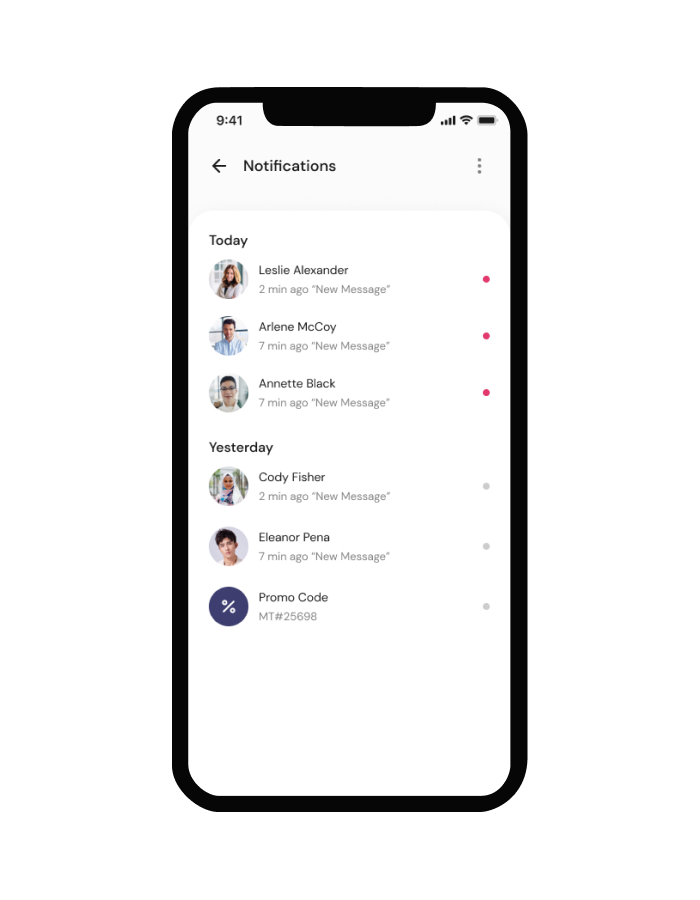Viewport: 700px width, 900px height.
Task: View the Annette Black notification
Action: tap(324, 393)
